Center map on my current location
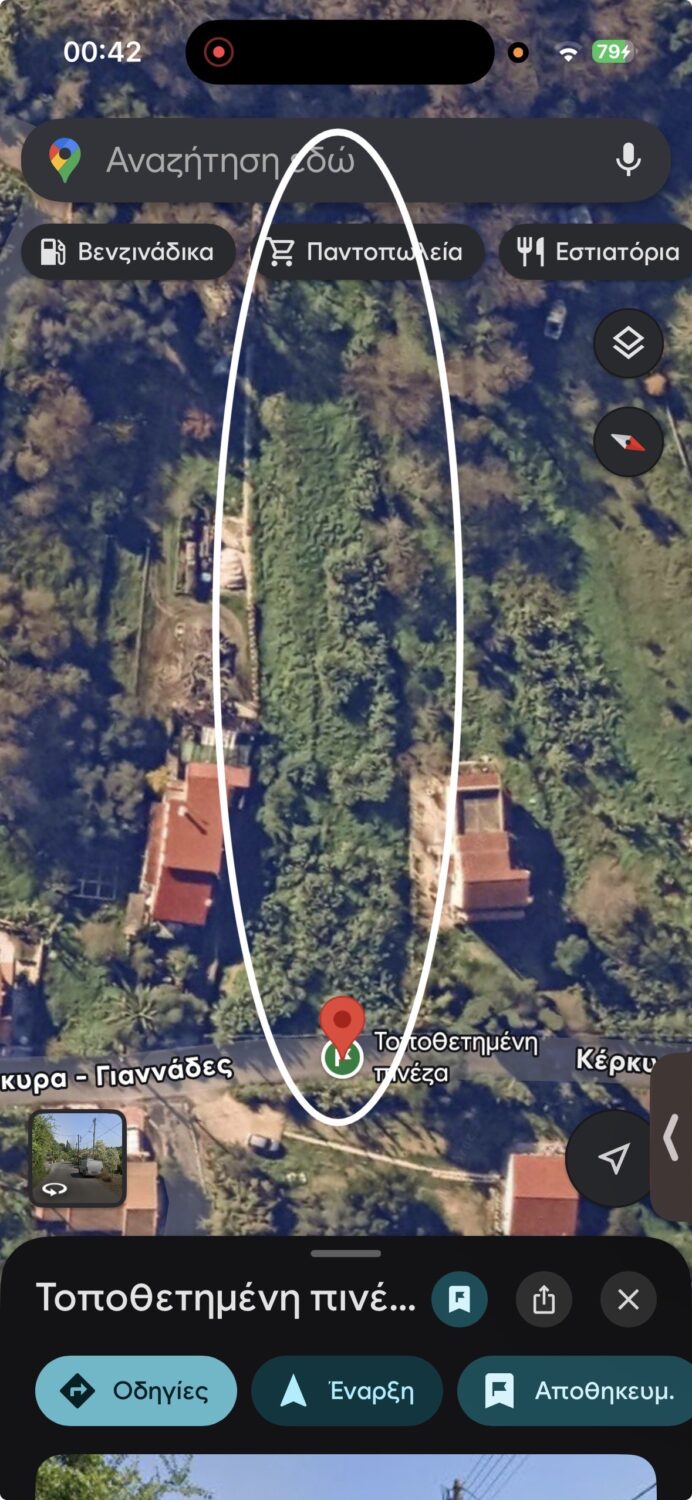Screen dimensions: 692x1500 point(614,1158)
